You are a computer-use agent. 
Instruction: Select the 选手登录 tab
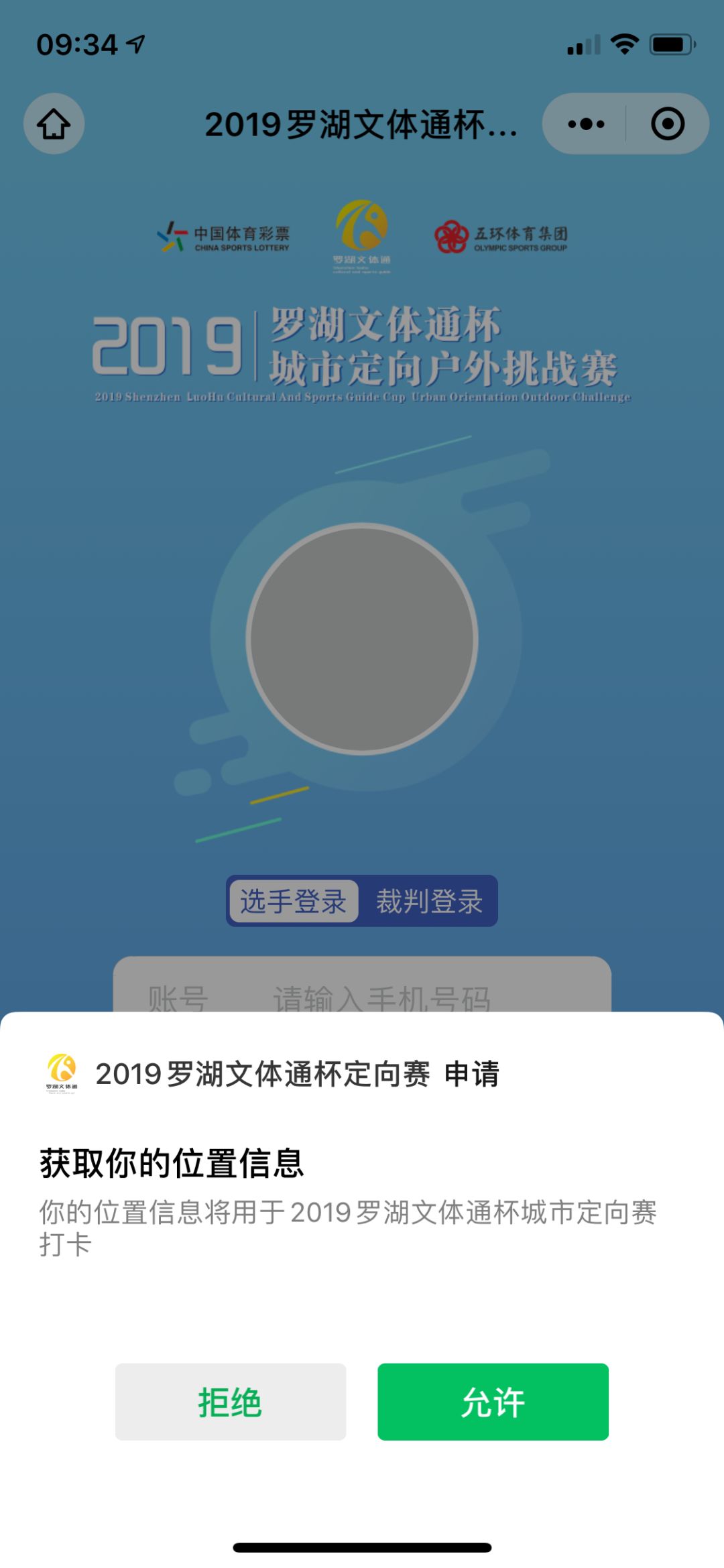(x=294, y=901)
